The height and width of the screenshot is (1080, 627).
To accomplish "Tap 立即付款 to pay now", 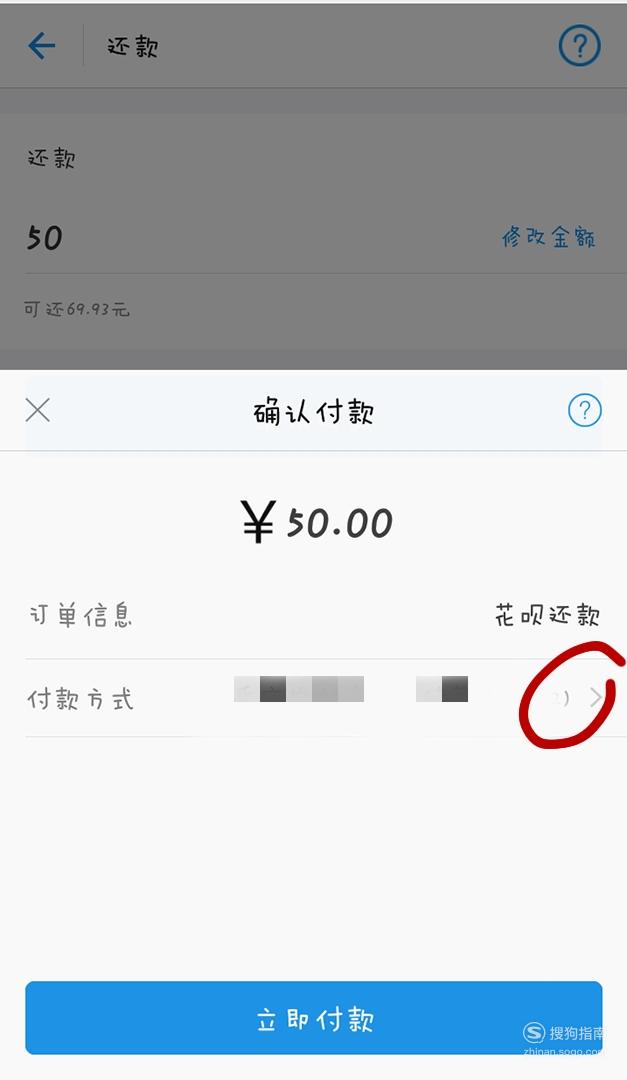I will coord(314,1017).
